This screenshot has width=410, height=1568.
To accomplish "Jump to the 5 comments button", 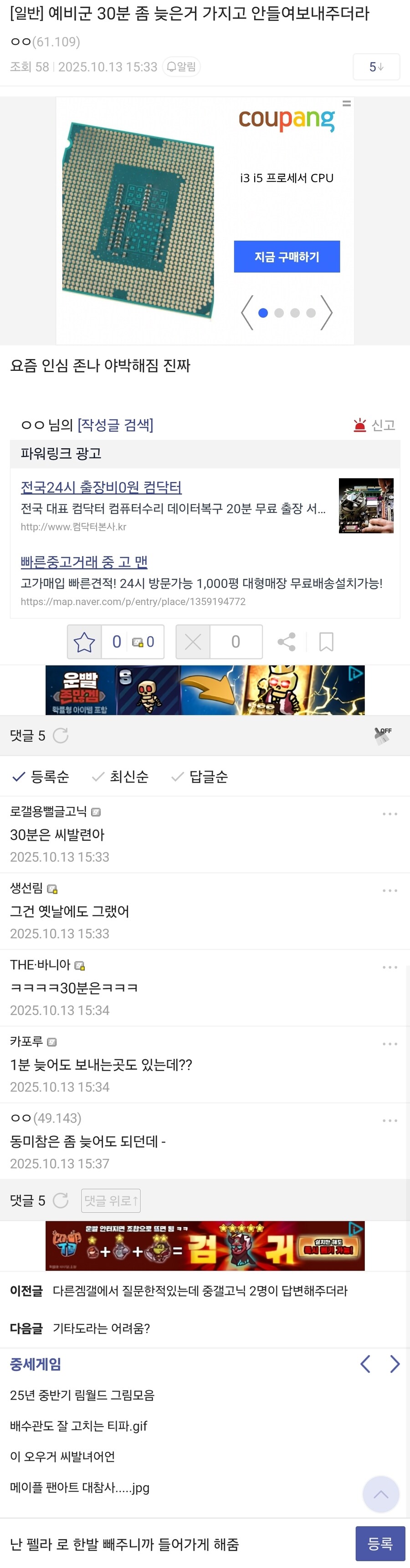I will pyautogui.click(x=376, y=67).
